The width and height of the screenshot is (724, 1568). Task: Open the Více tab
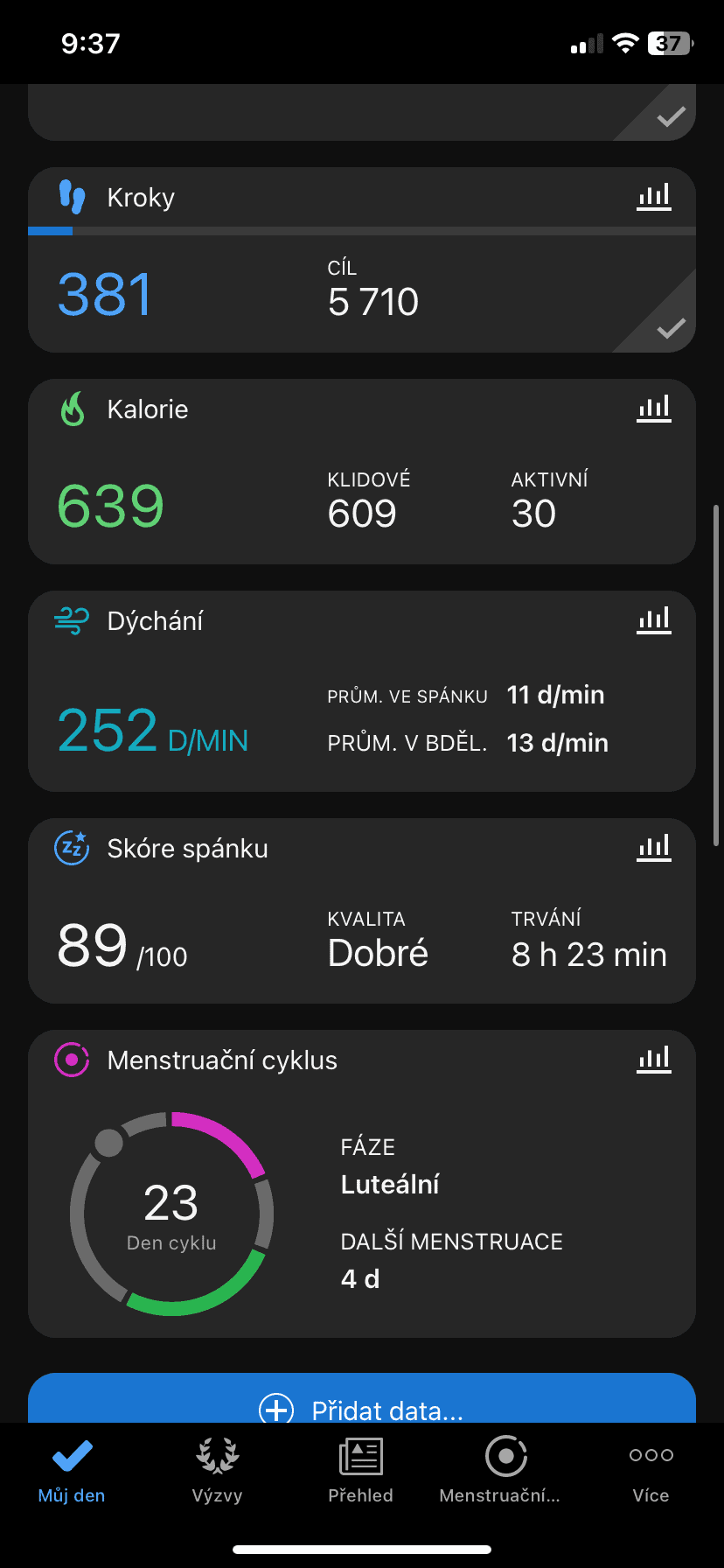pyautogui.click(x=651, y=1472)
